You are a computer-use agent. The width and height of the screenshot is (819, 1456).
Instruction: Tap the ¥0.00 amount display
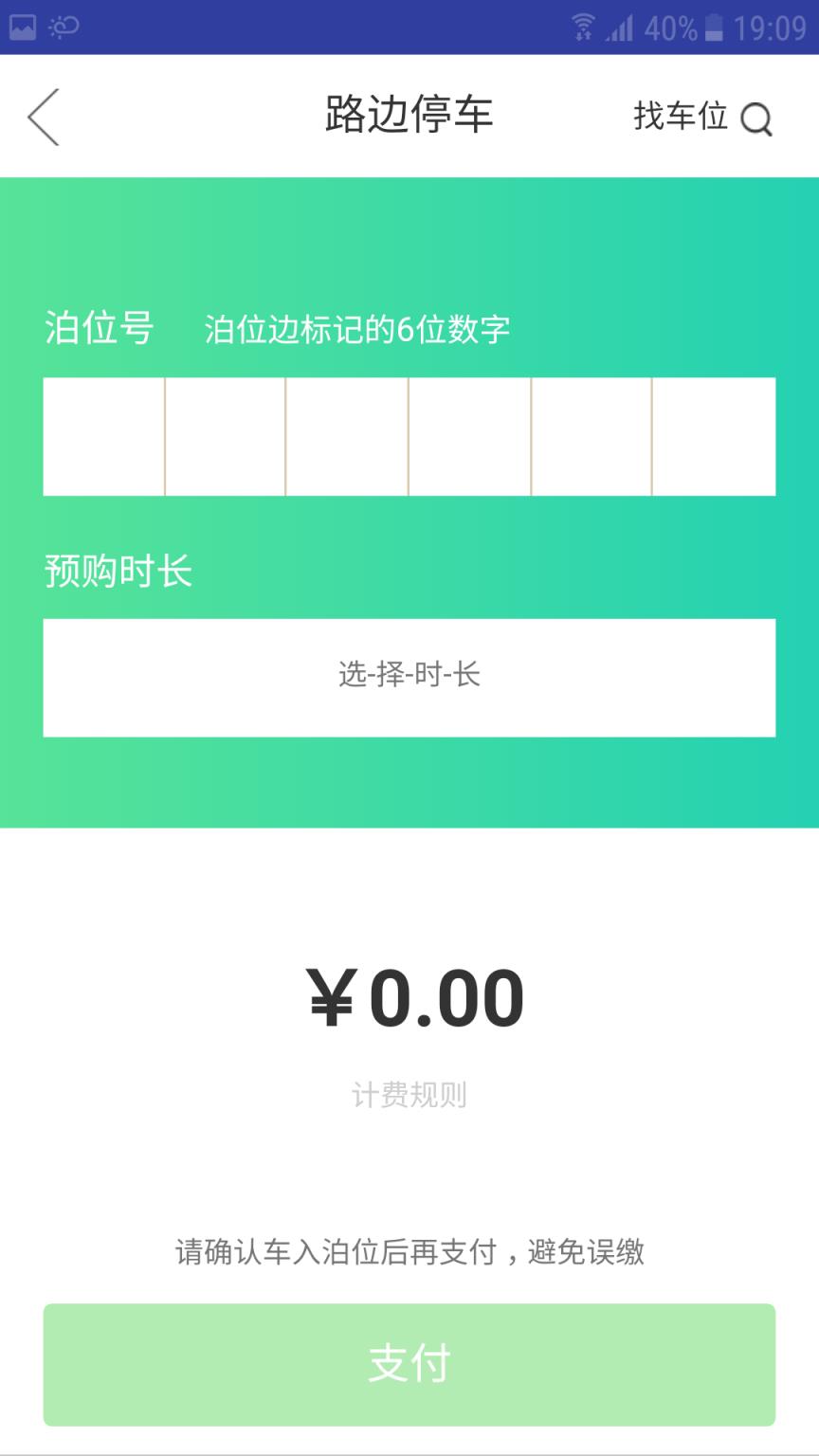[409, 993]
